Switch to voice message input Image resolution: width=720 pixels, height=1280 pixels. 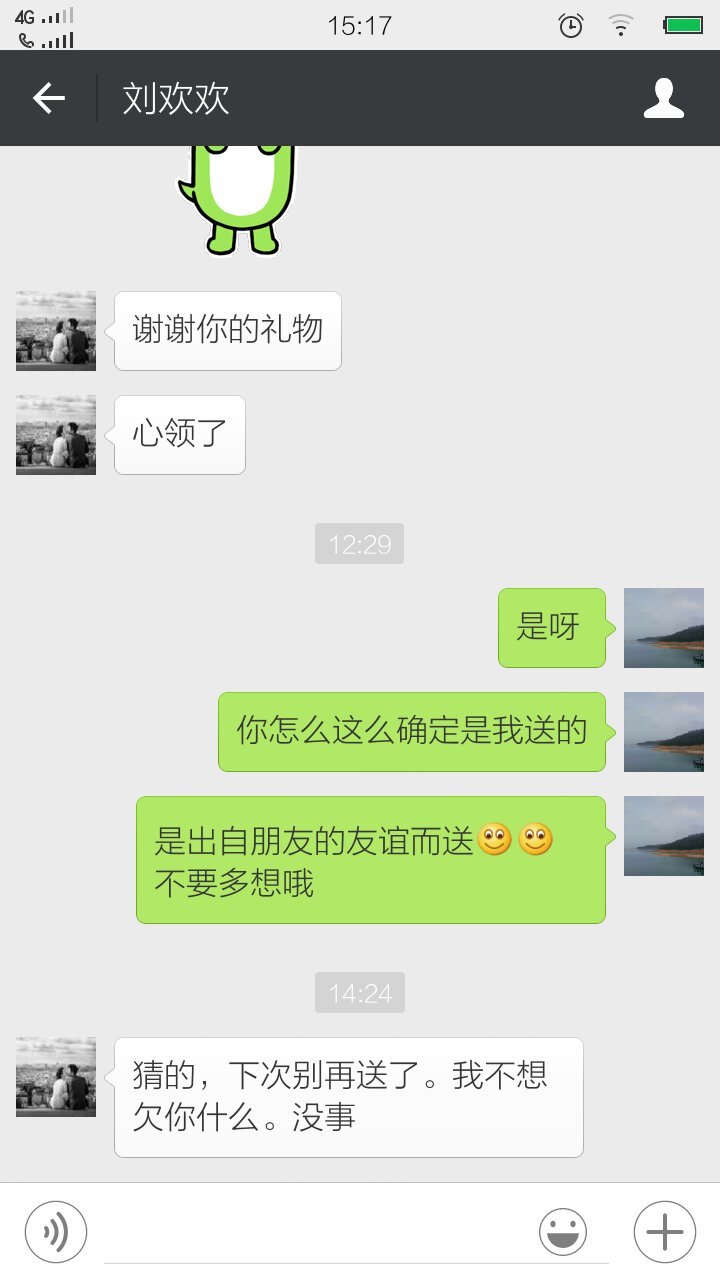(56, 1231)
